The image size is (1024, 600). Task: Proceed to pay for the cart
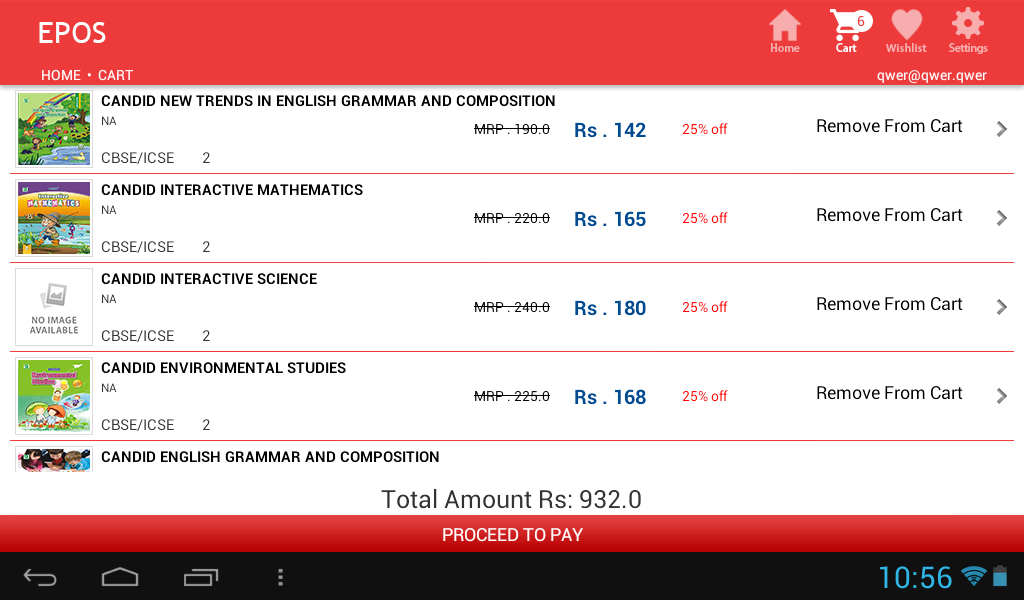click(512, 534)
